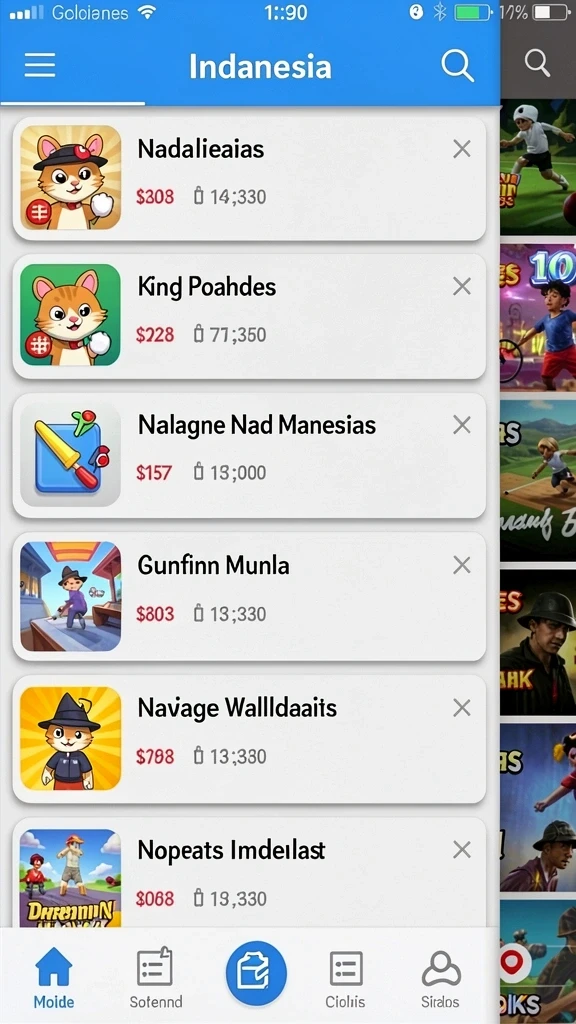Tap the round blue center button

click(x=256, y=973)
